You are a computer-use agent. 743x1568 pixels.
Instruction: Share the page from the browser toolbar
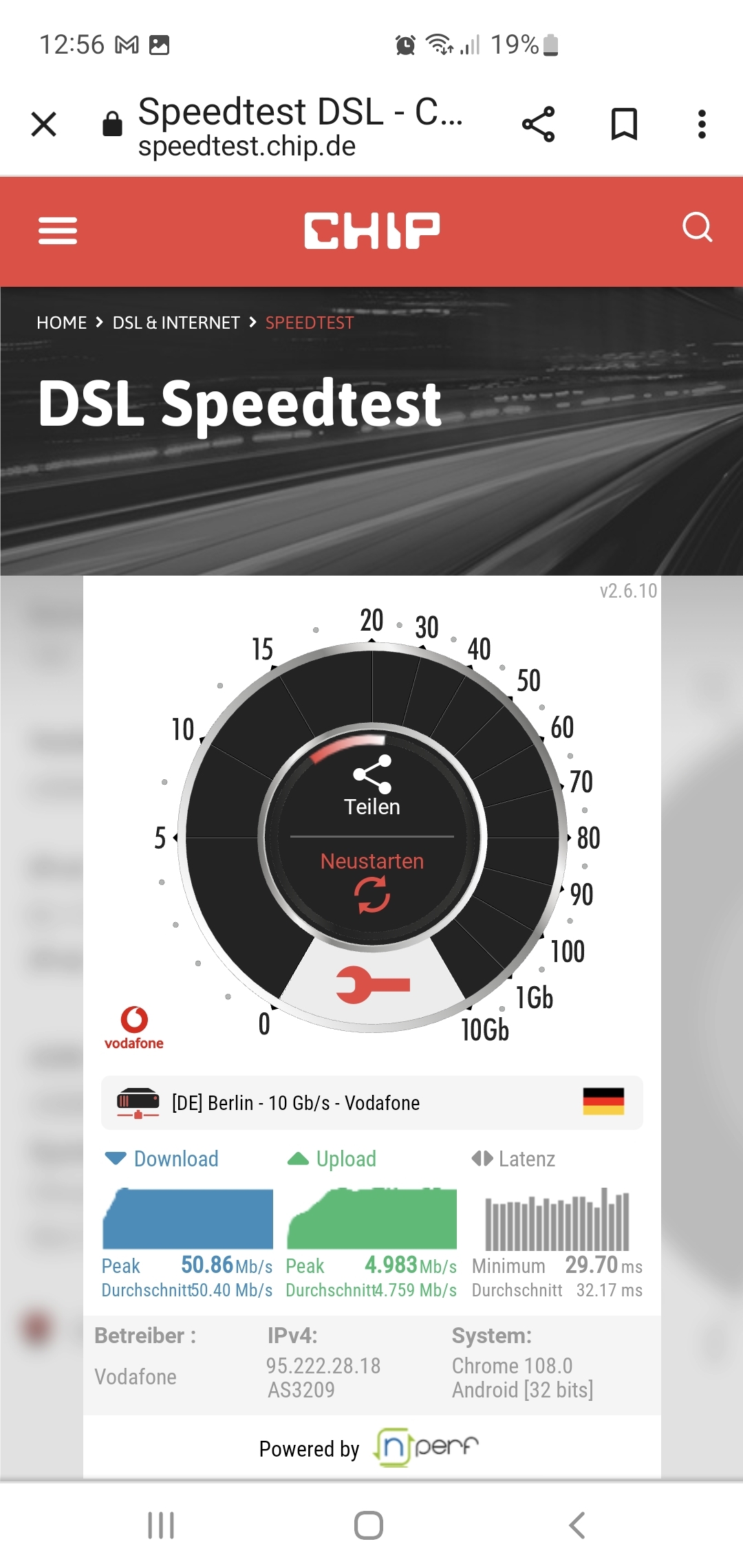point(538,124)
